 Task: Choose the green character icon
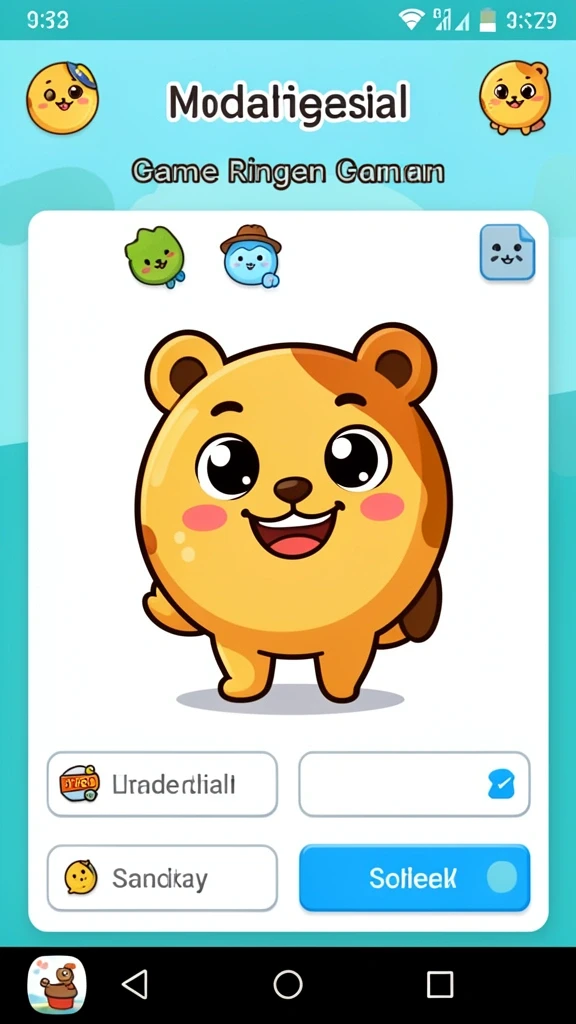(x=154, y=256)
